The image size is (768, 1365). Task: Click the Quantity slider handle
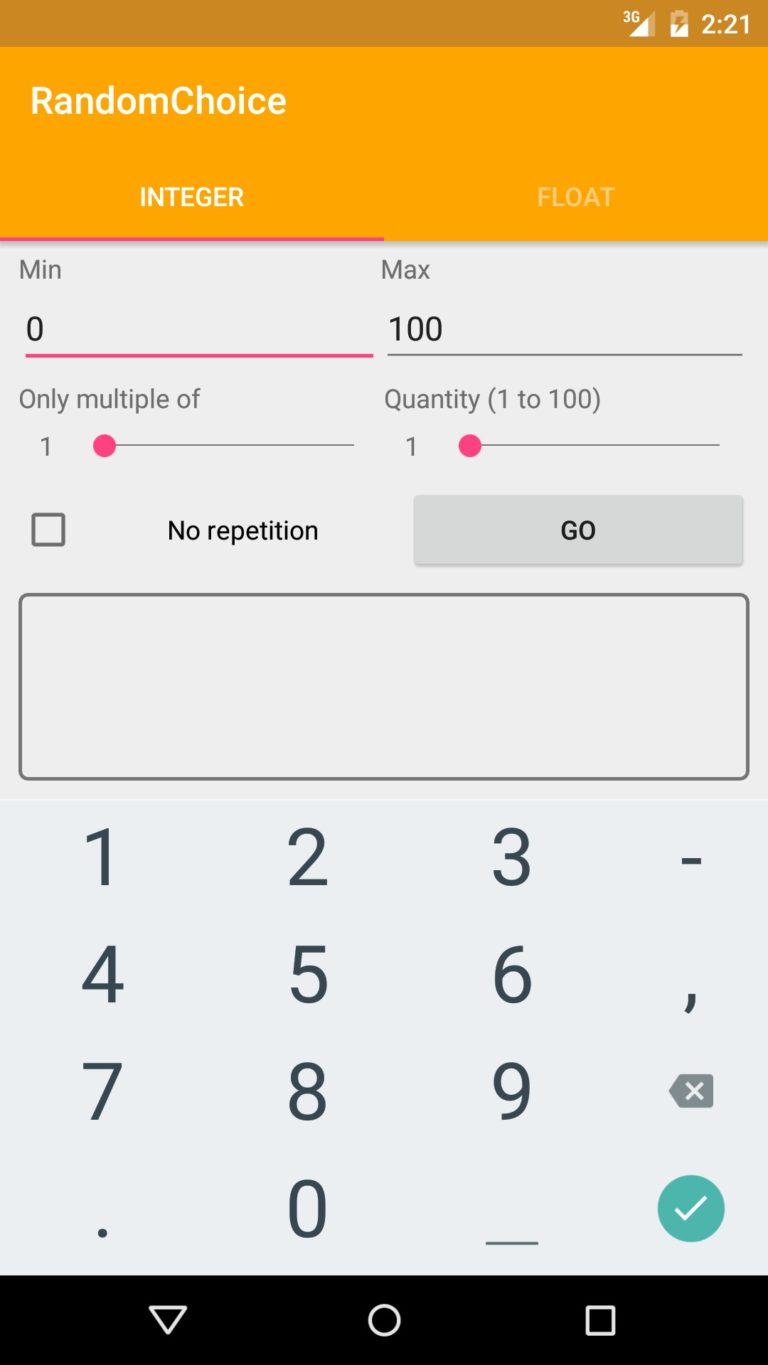(x=469, y=446)
